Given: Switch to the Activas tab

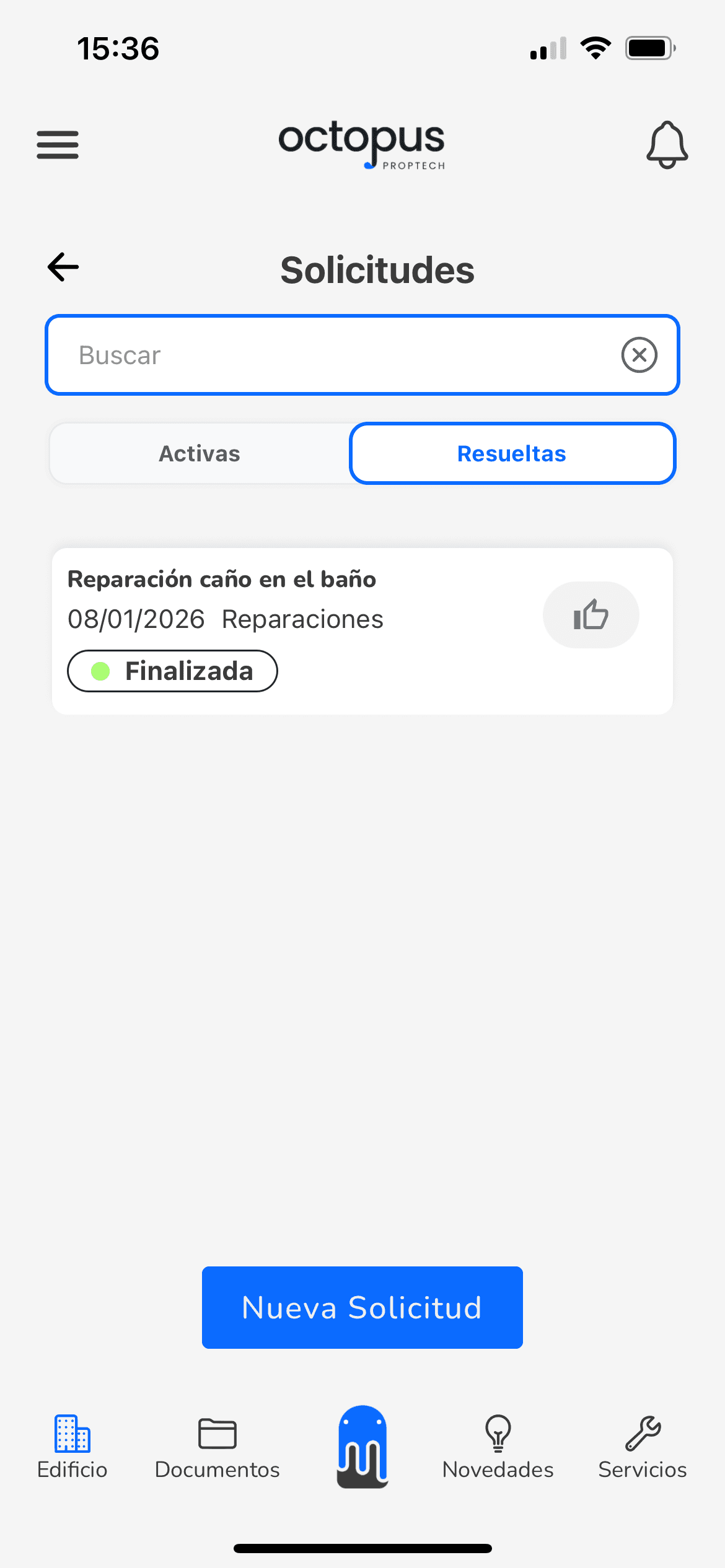Looking at the screenshot, I should coord(200,454).
